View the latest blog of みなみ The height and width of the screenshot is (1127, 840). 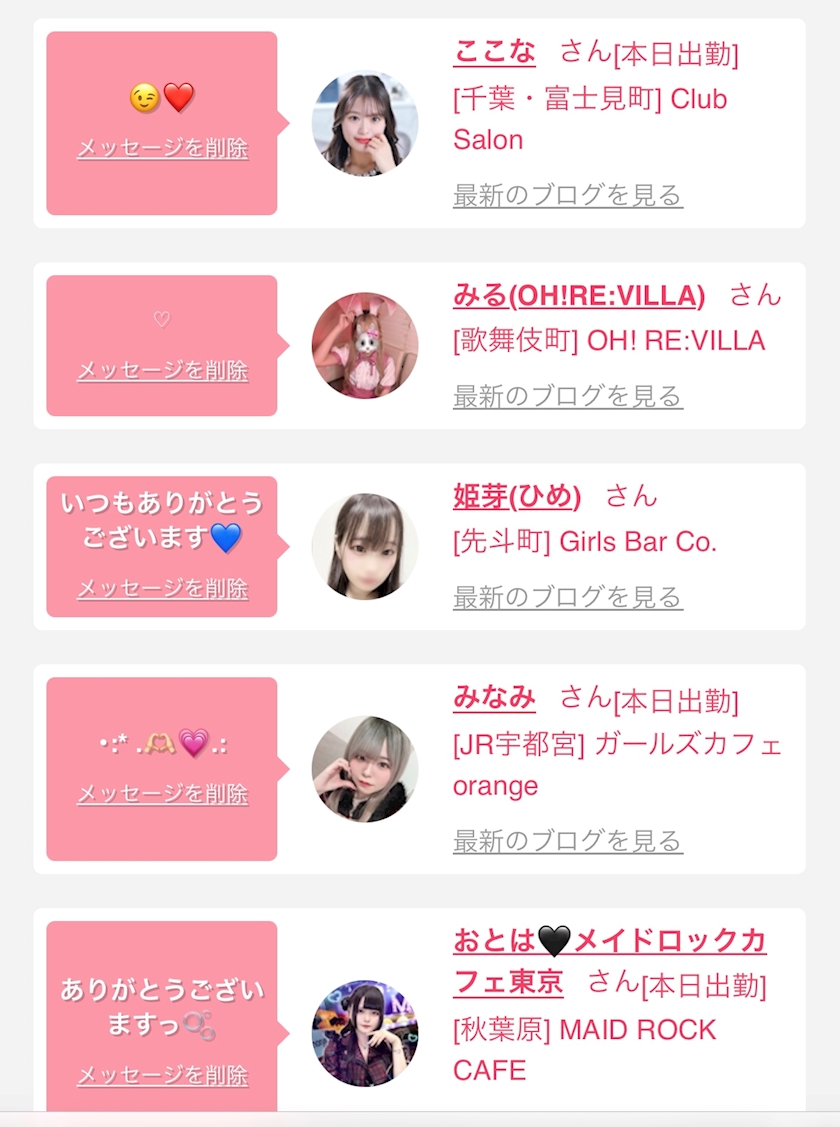tap(567, 841)
